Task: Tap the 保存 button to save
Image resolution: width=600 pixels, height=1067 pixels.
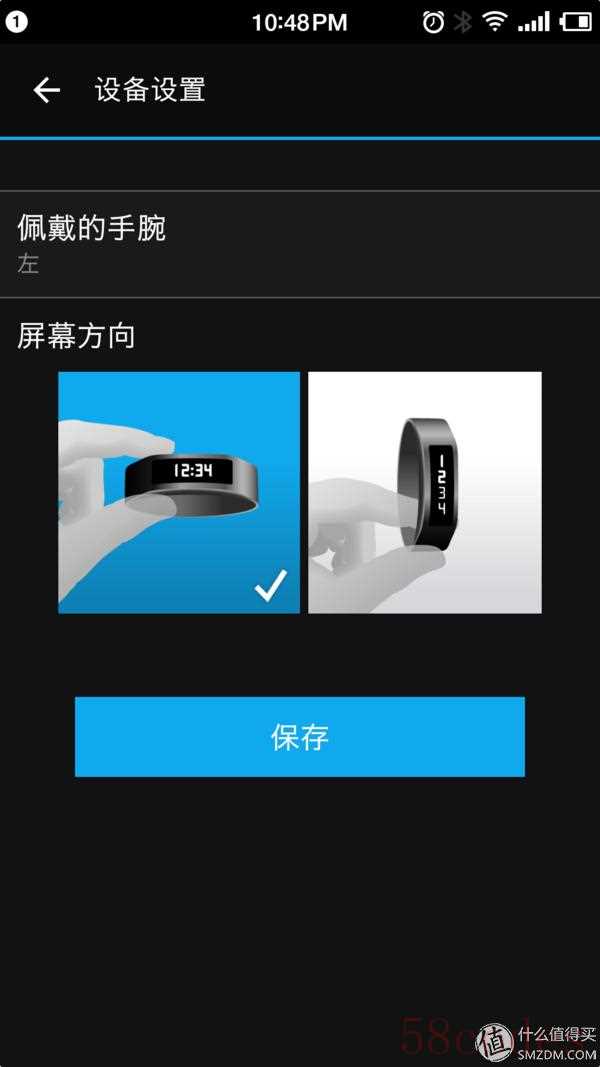Action: (299, 737)
